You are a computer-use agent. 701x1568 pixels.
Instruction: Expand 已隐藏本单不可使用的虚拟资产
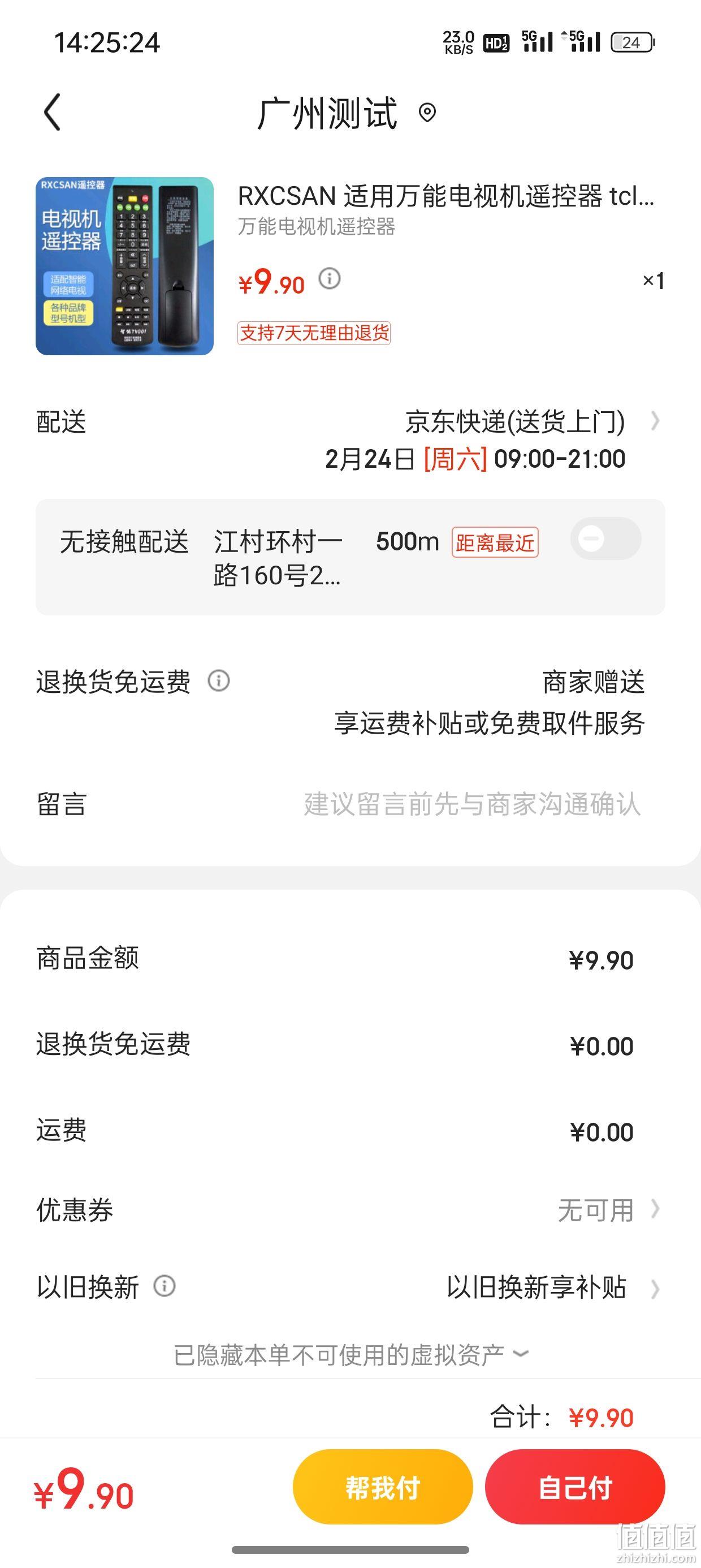[x=351, y=1355]
